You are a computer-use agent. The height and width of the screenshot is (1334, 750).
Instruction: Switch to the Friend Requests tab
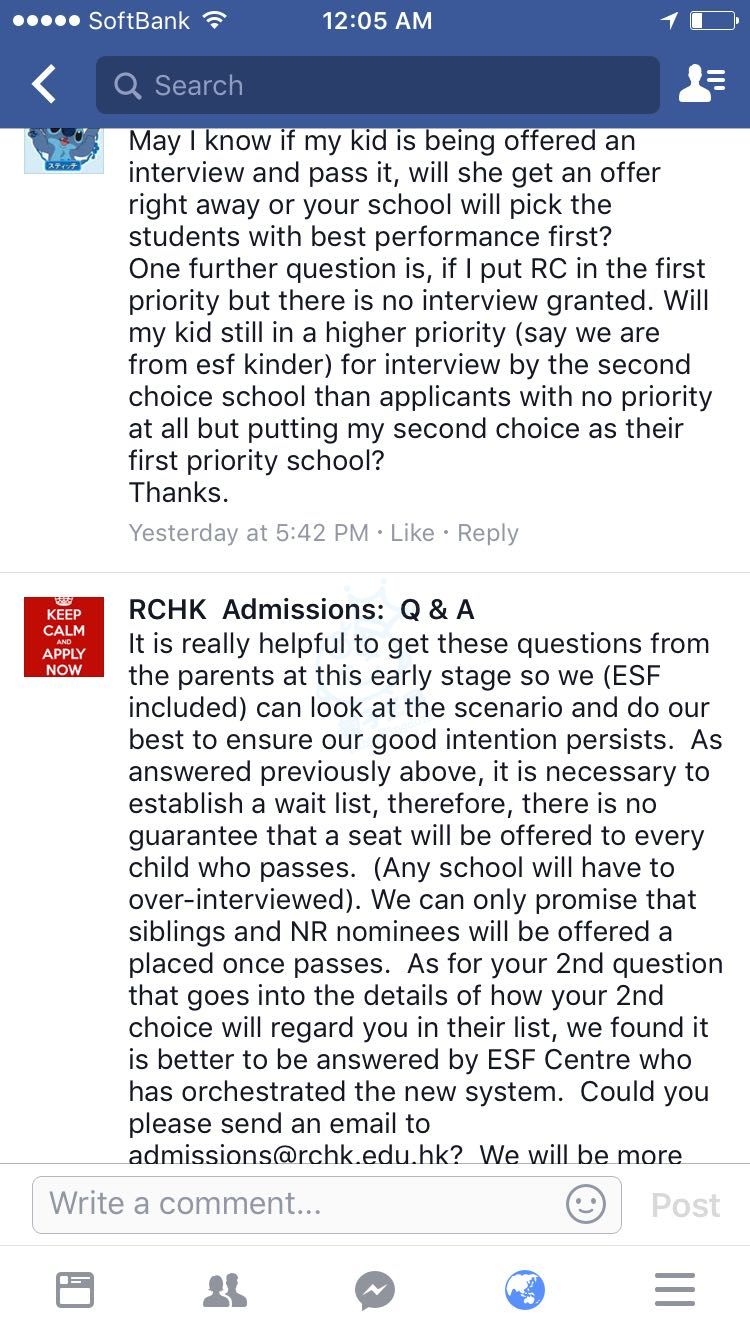225,1290
